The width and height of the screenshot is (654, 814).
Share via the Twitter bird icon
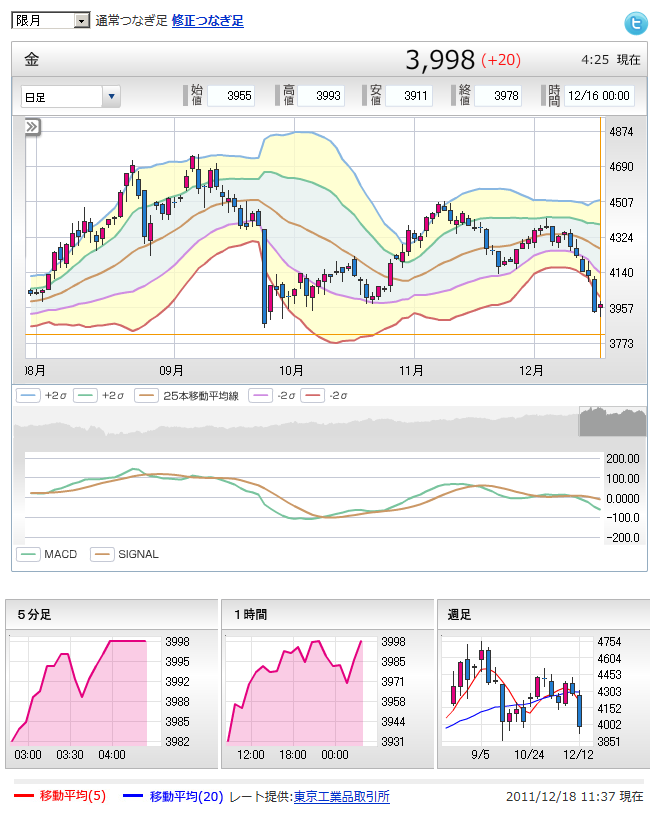click(636, 22)
